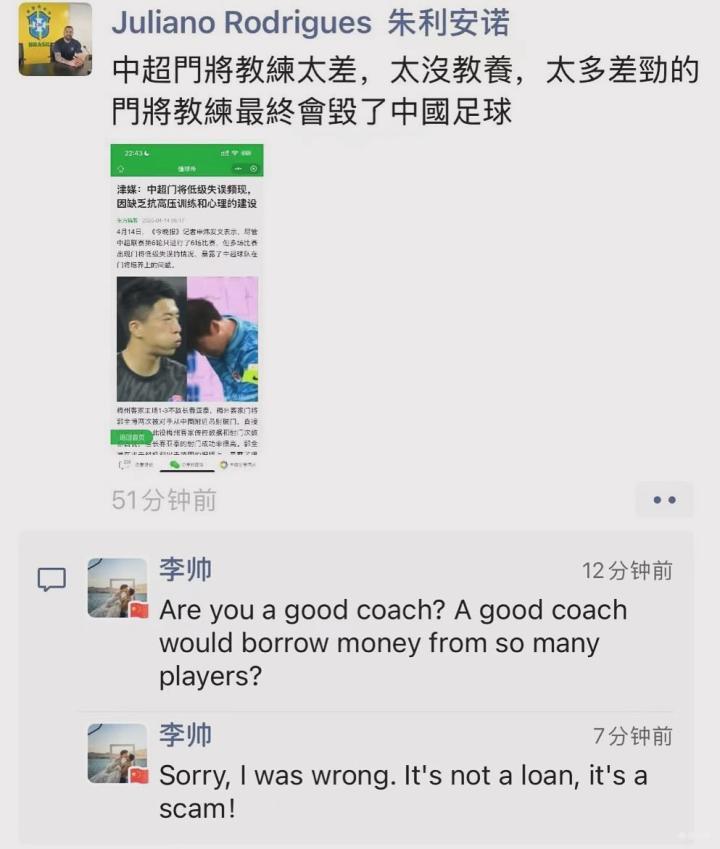Tap 李帅's name above the scam comment
The width and height of the screenshot is (720, 849).
(185, 735)
